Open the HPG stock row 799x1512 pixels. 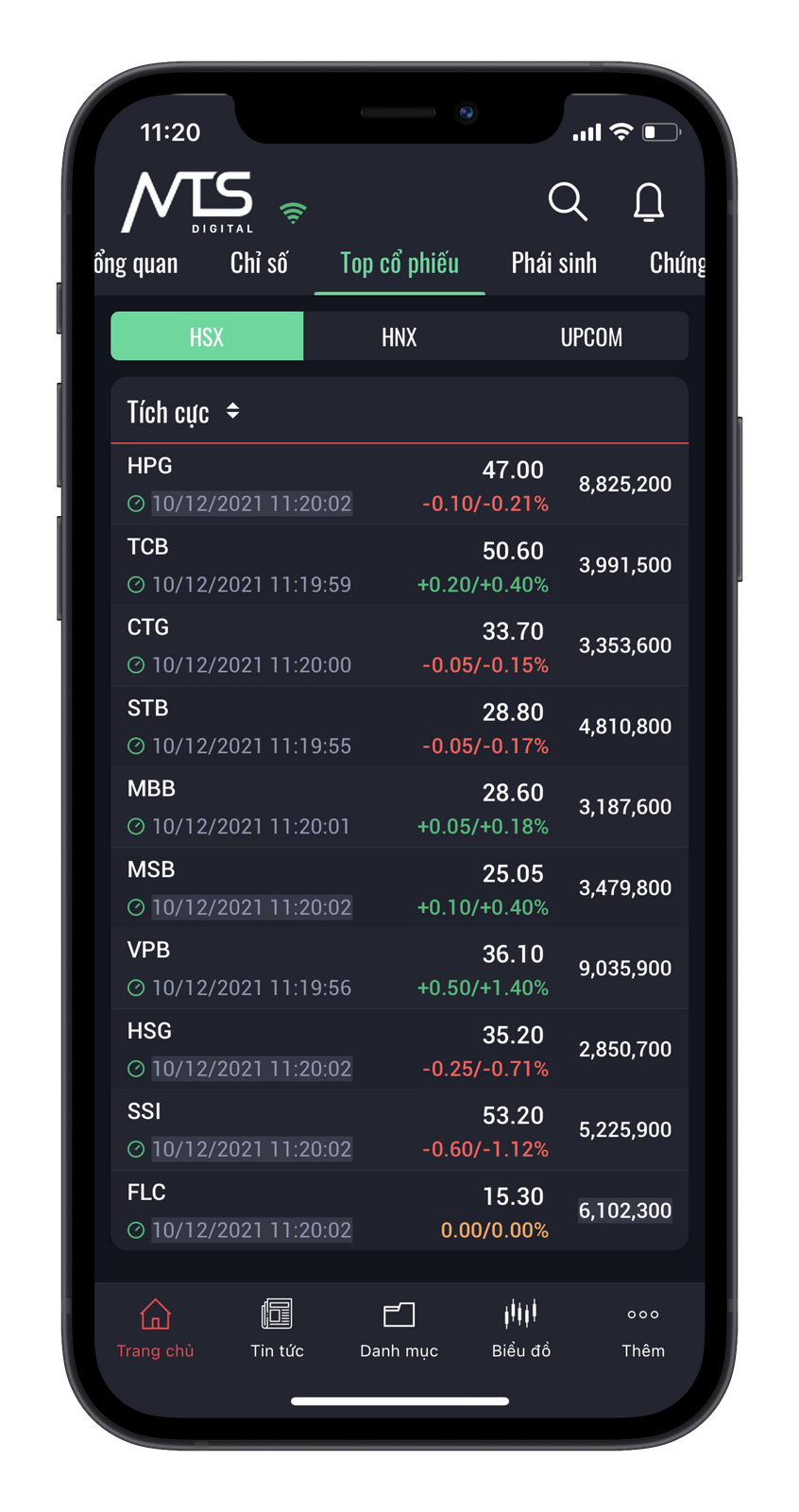click(399, 484)
